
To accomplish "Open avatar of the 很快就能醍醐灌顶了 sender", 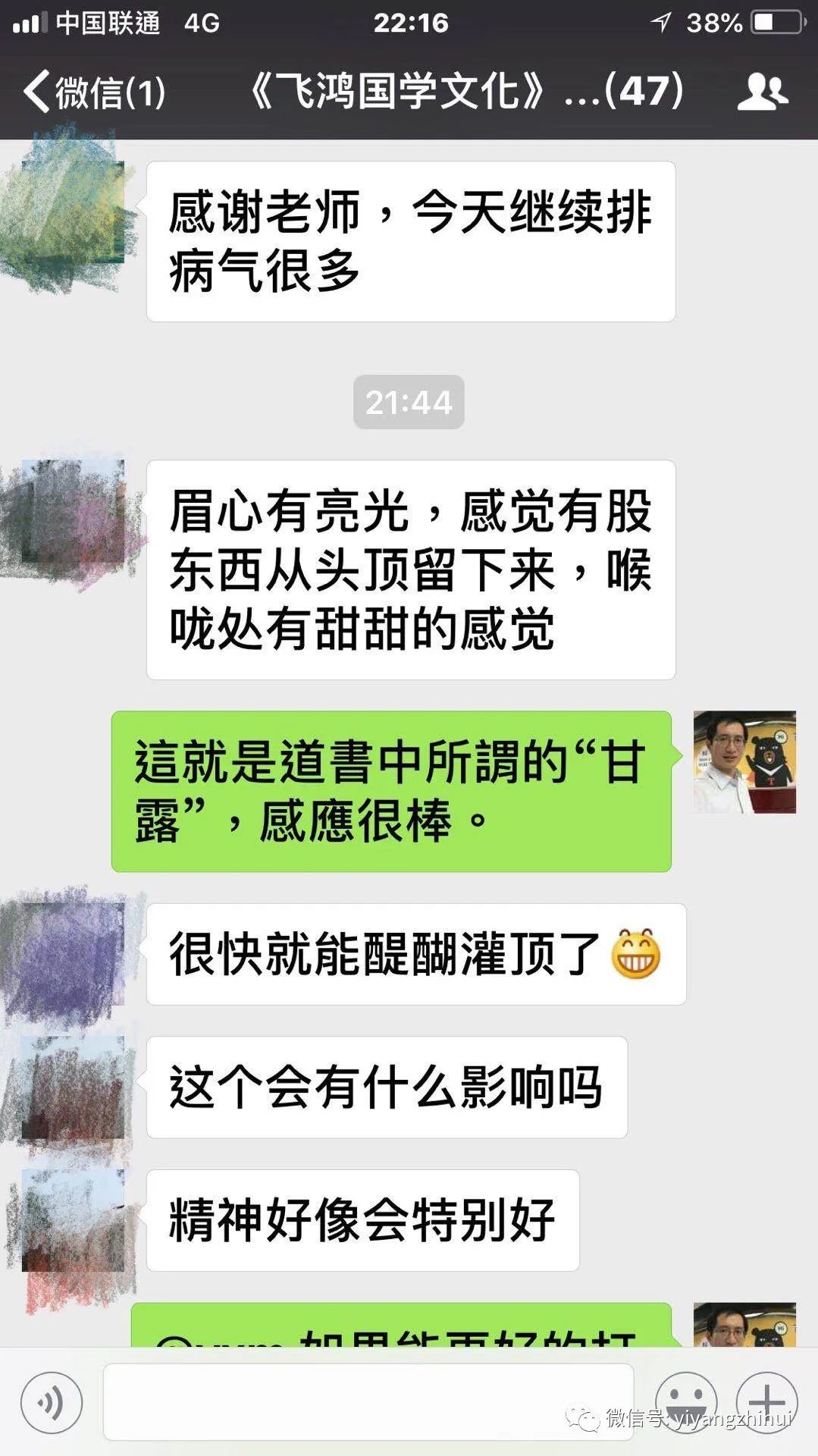I will 73,954.
